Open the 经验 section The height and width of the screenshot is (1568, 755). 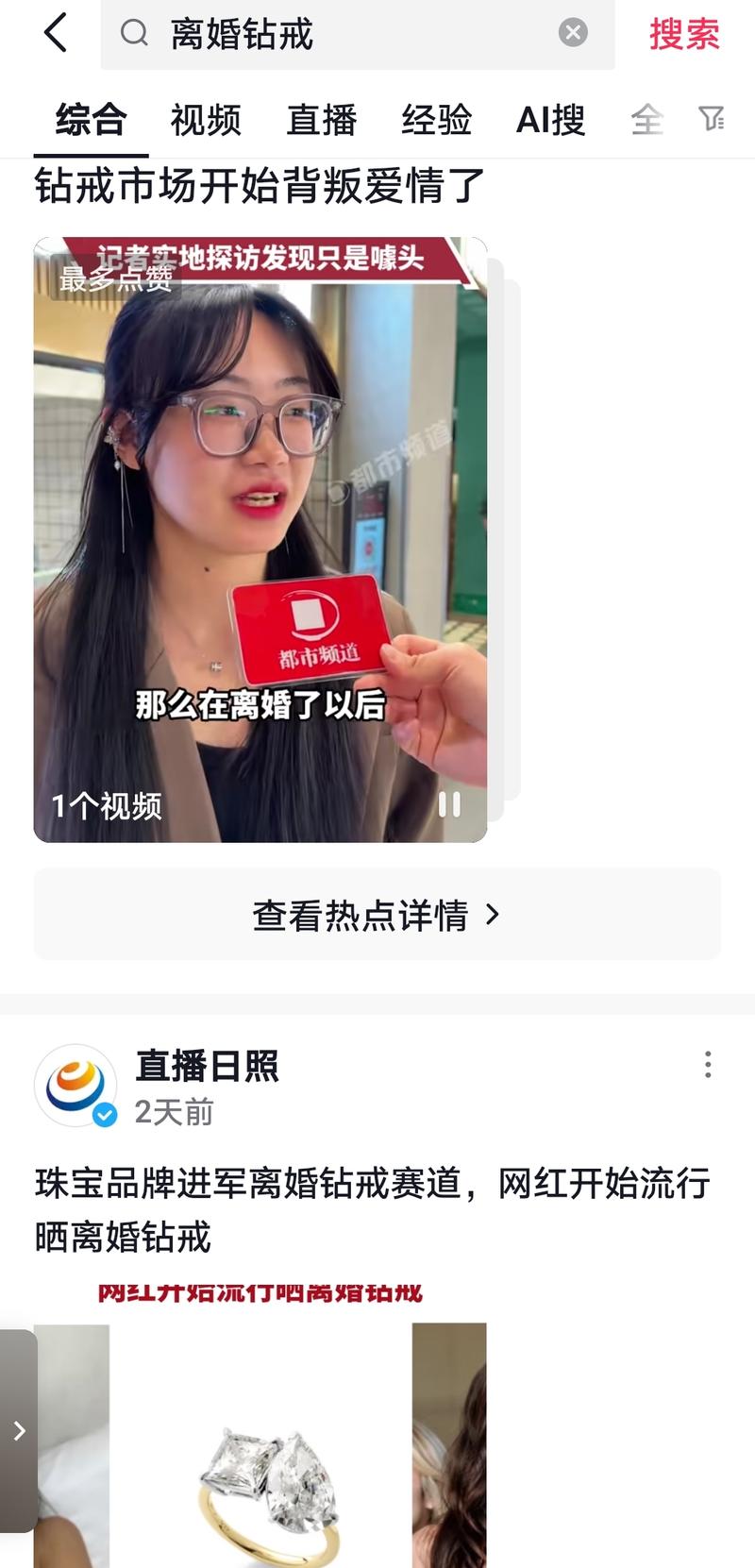point(435,119)
